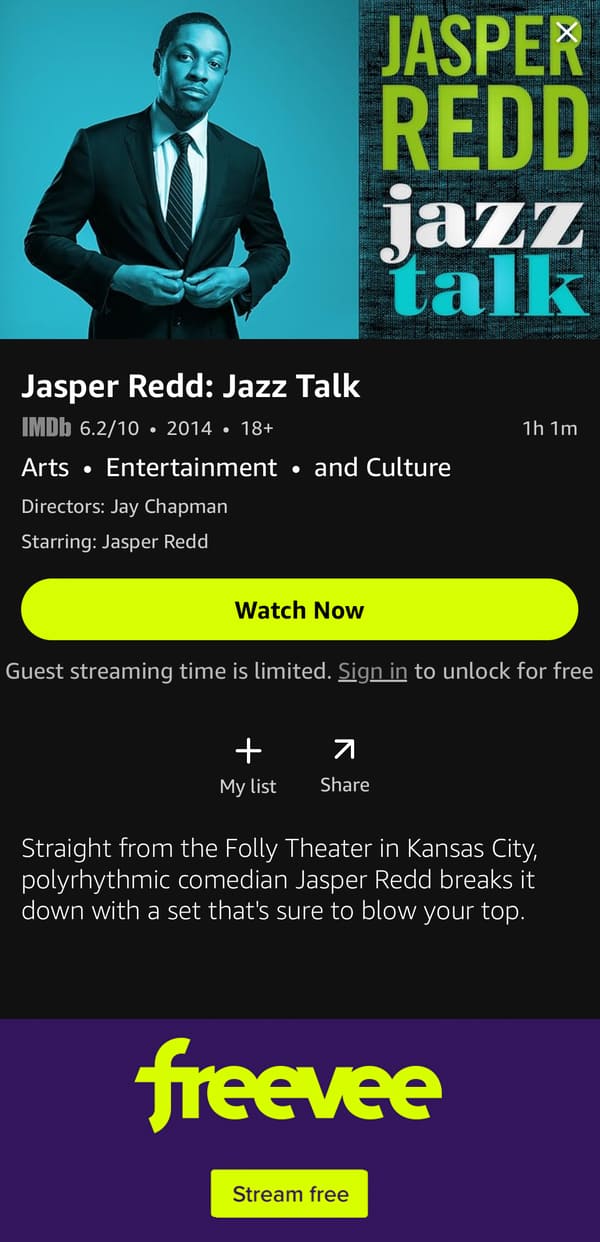Add Jazz Talk to My list

pyautogui.click(x=248, y=766)
